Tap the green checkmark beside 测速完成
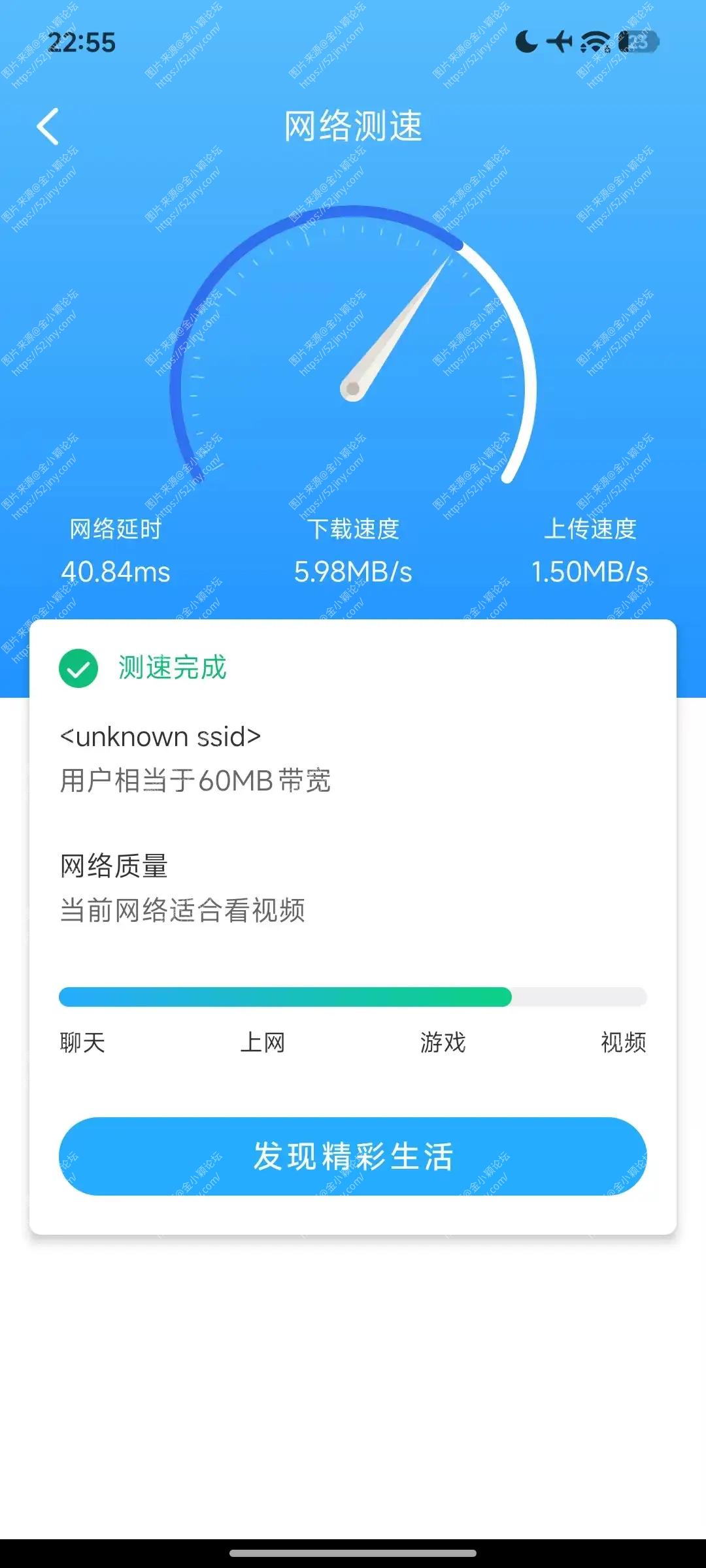706x1568 pixels. (x=78, y=668)
